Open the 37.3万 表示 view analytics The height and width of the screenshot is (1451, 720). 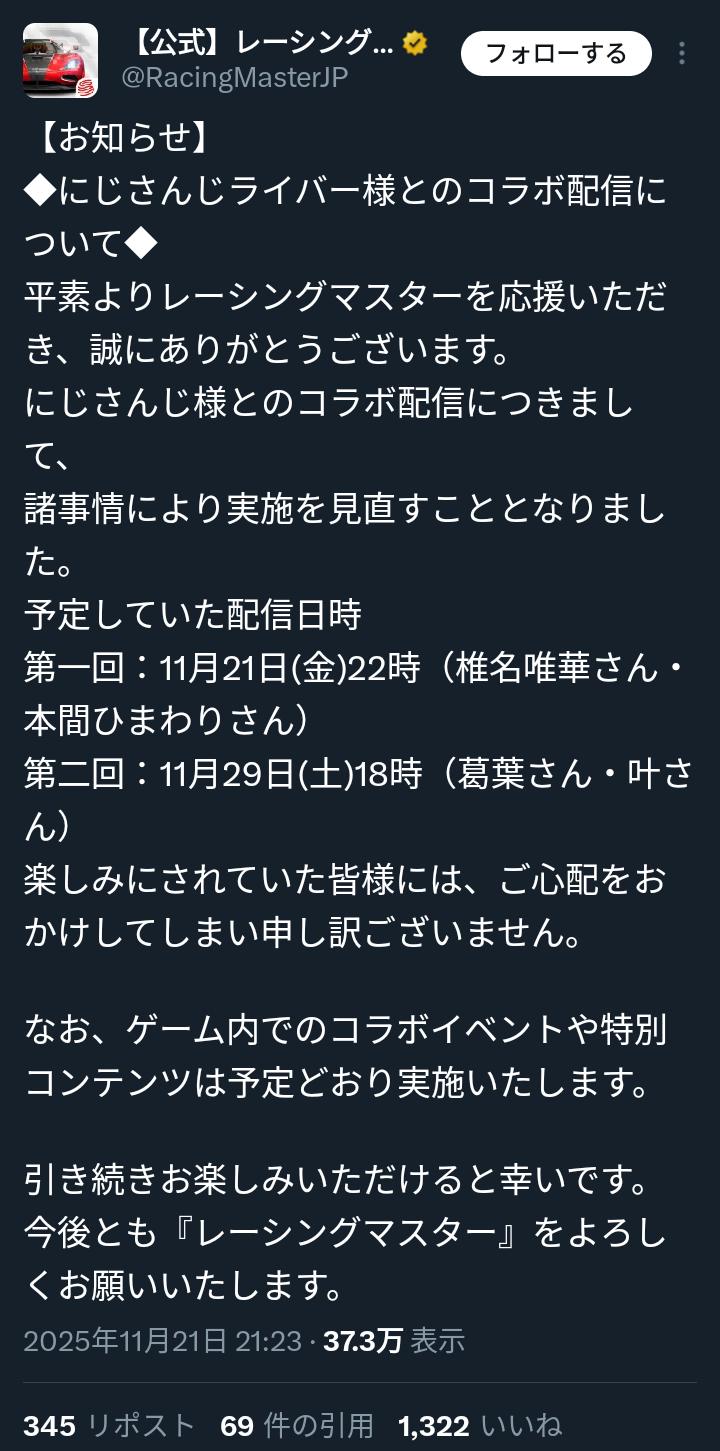(x=394, y=1341)
